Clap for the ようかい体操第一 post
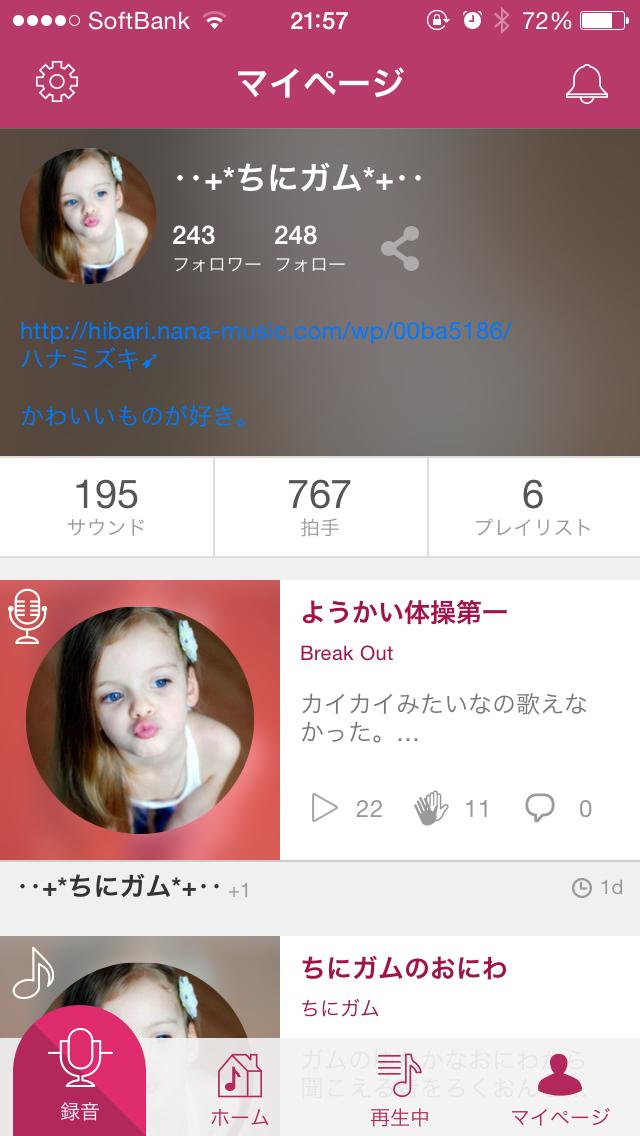The image size is (640, 1136). (x=432, y=808)
